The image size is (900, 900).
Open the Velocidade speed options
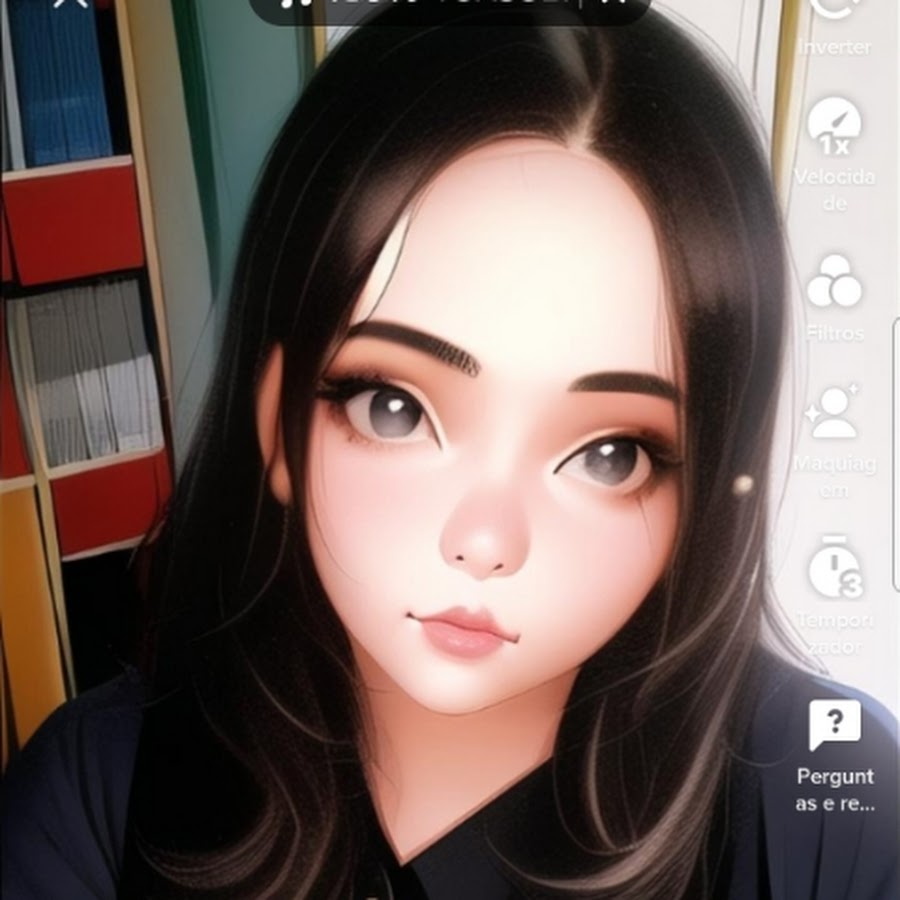click(x=834, y=126)
